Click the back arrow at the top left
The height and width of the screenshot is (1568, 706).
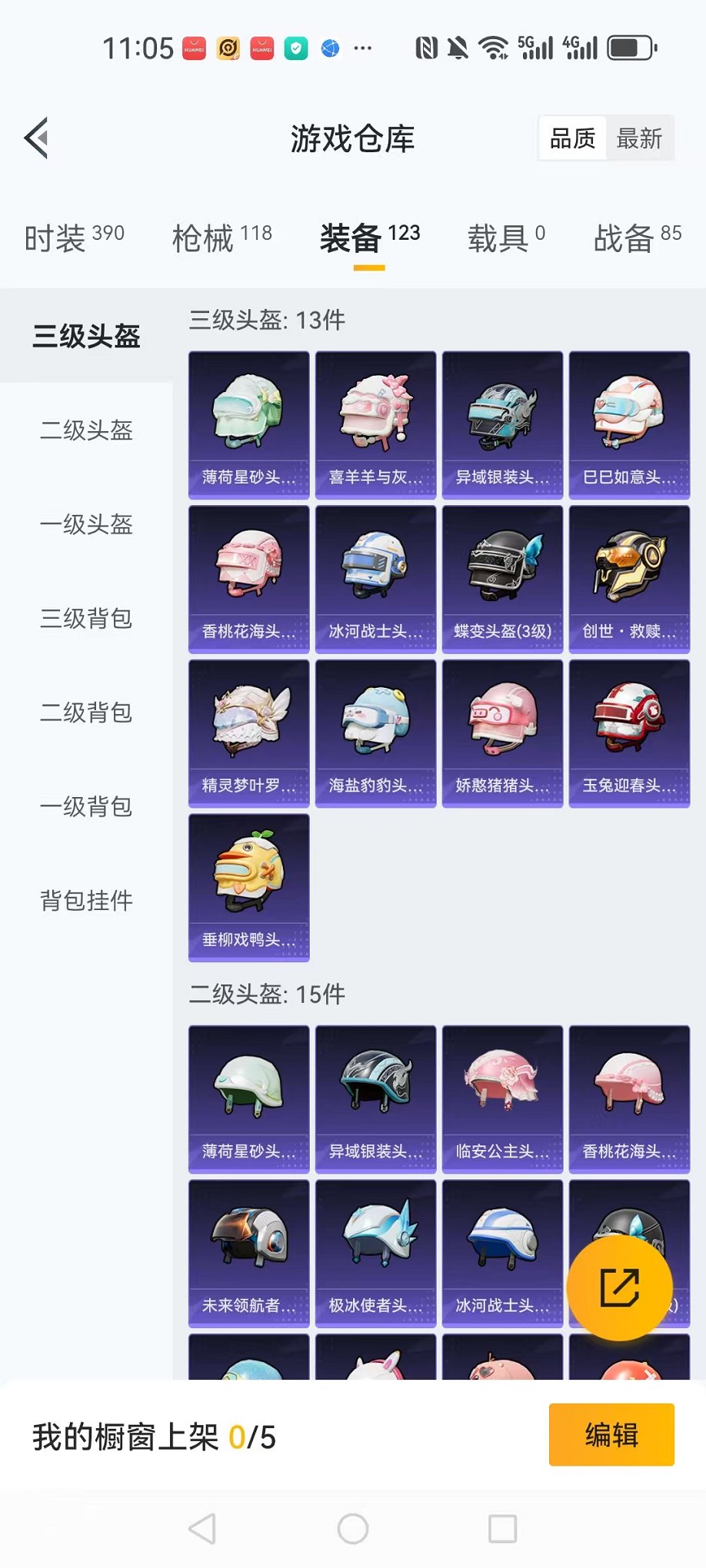(x=35, y=138)
